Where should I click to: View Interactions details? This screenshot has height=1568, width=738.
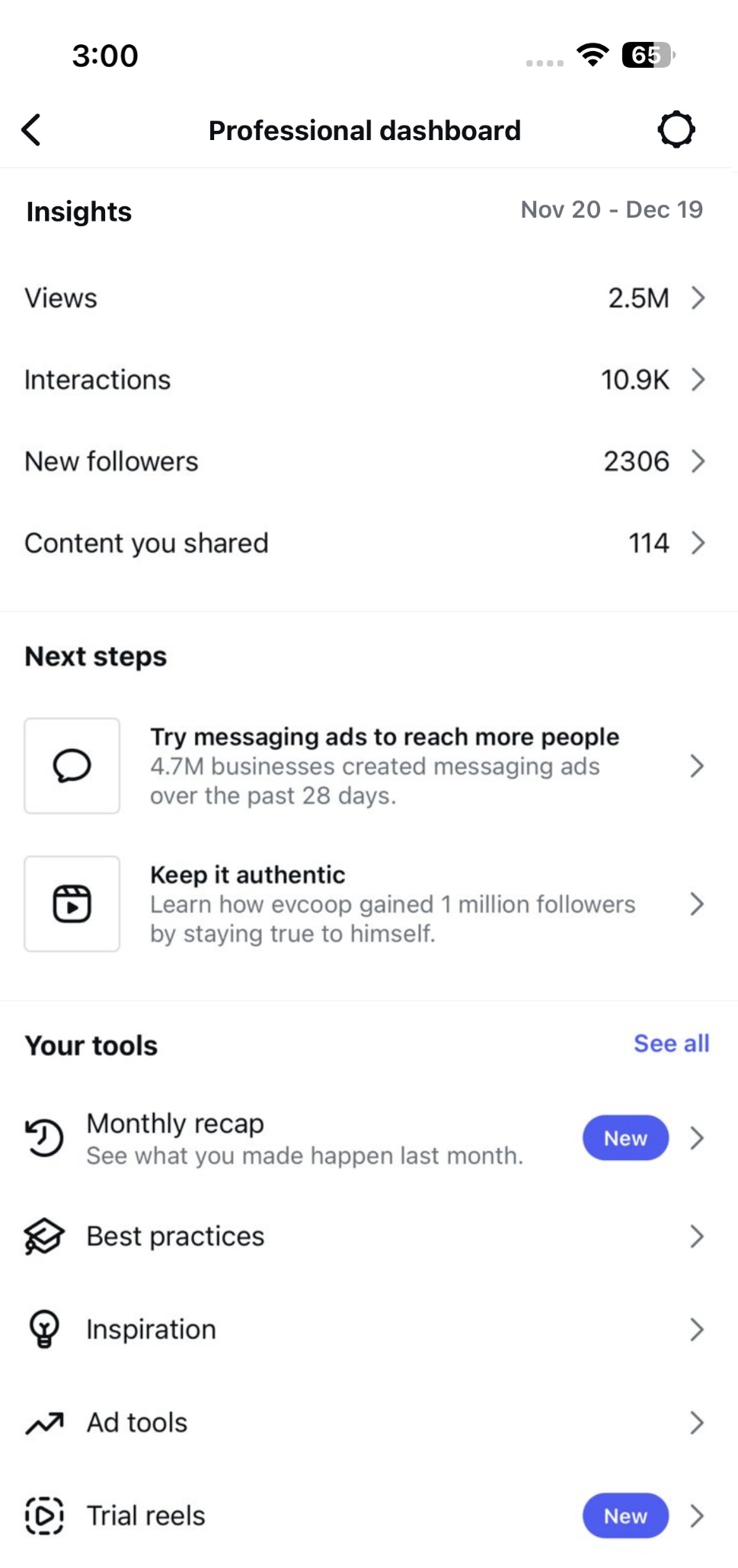pyautogui.click(x=366, y=380)
